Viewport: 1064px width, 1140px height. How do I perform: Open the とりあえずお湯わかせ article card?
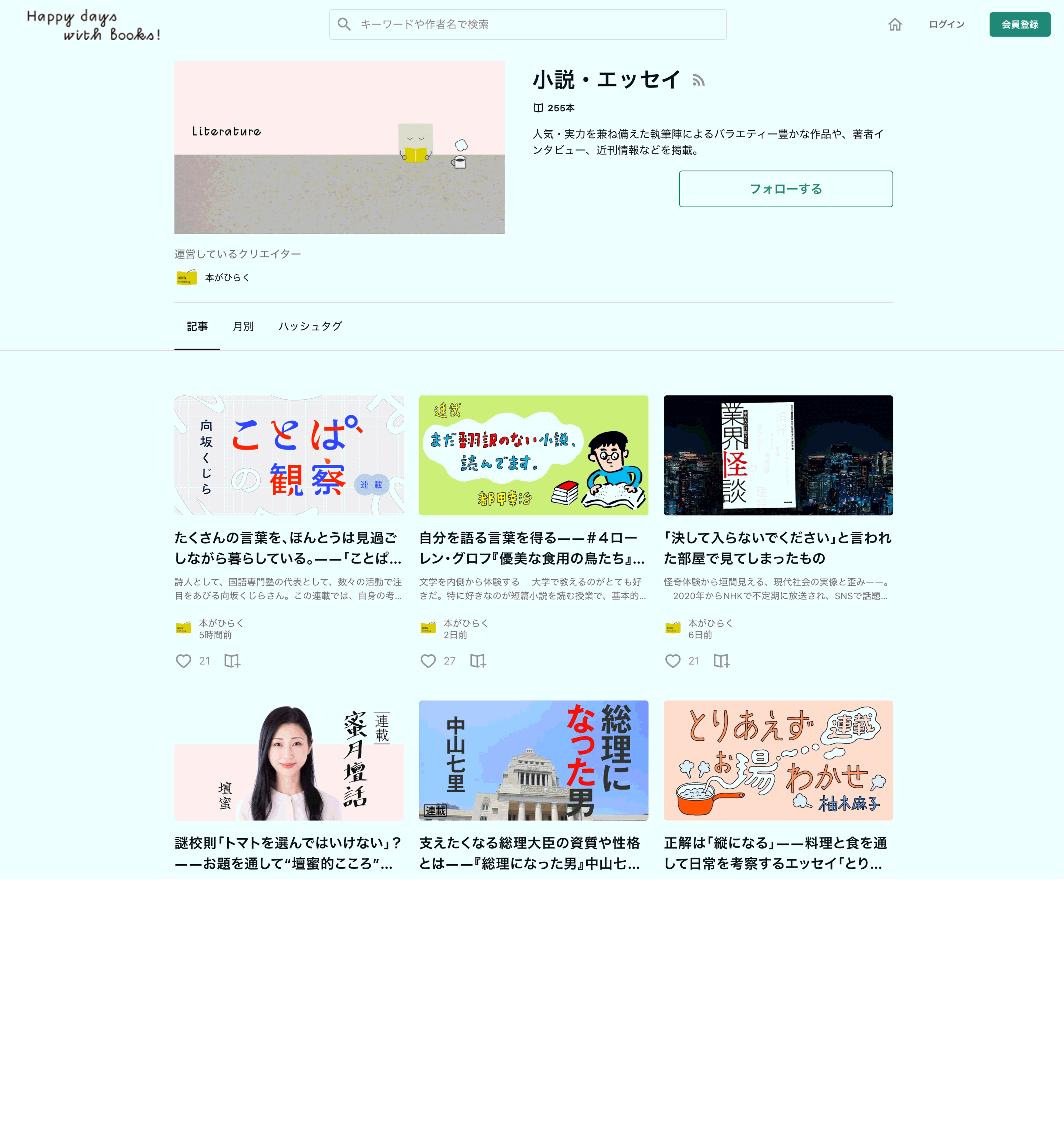pos(778,760)
